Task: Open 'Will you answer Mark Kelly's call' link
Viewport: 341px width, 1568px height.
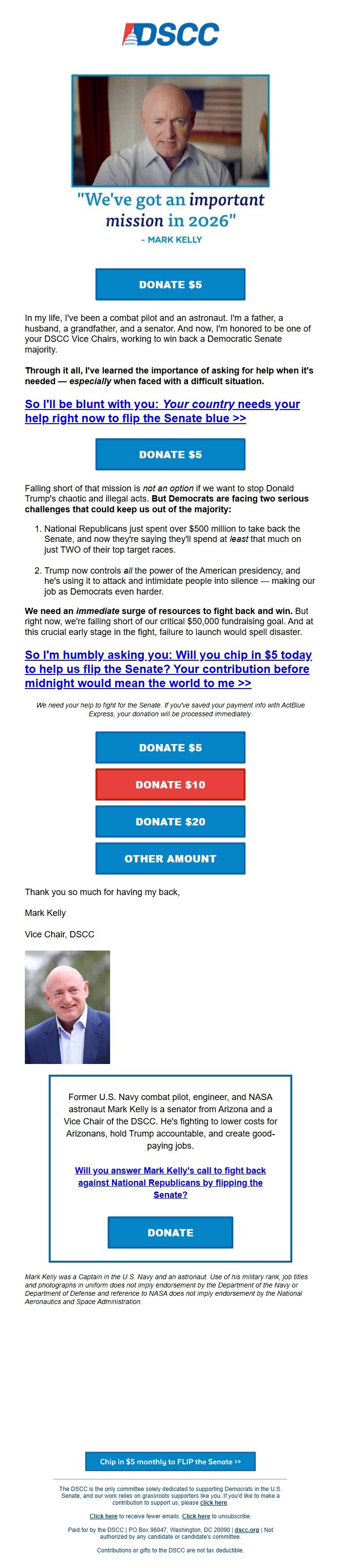Action: tap(170, 1182)
